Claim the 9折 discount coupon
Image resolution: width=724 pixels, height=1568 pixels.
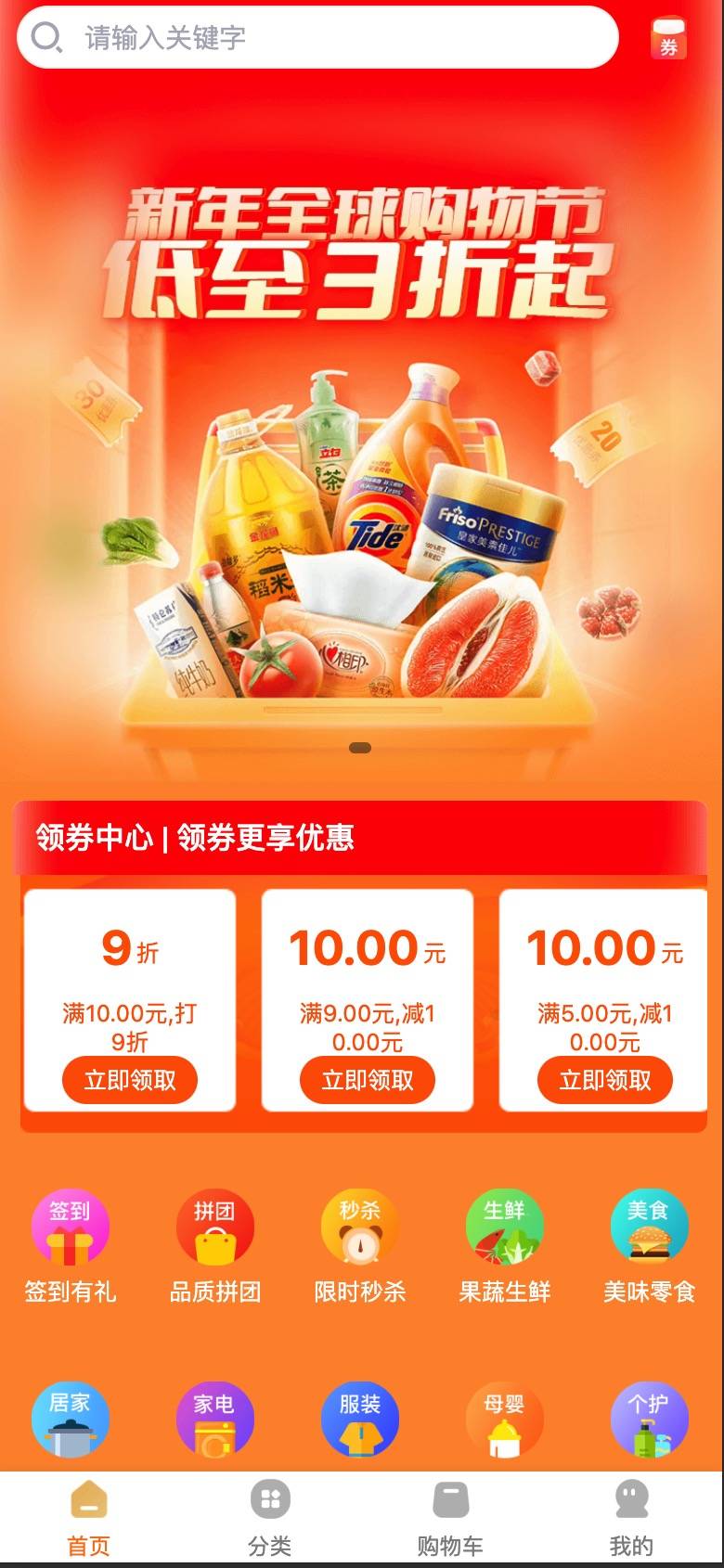coord(130,1080)
